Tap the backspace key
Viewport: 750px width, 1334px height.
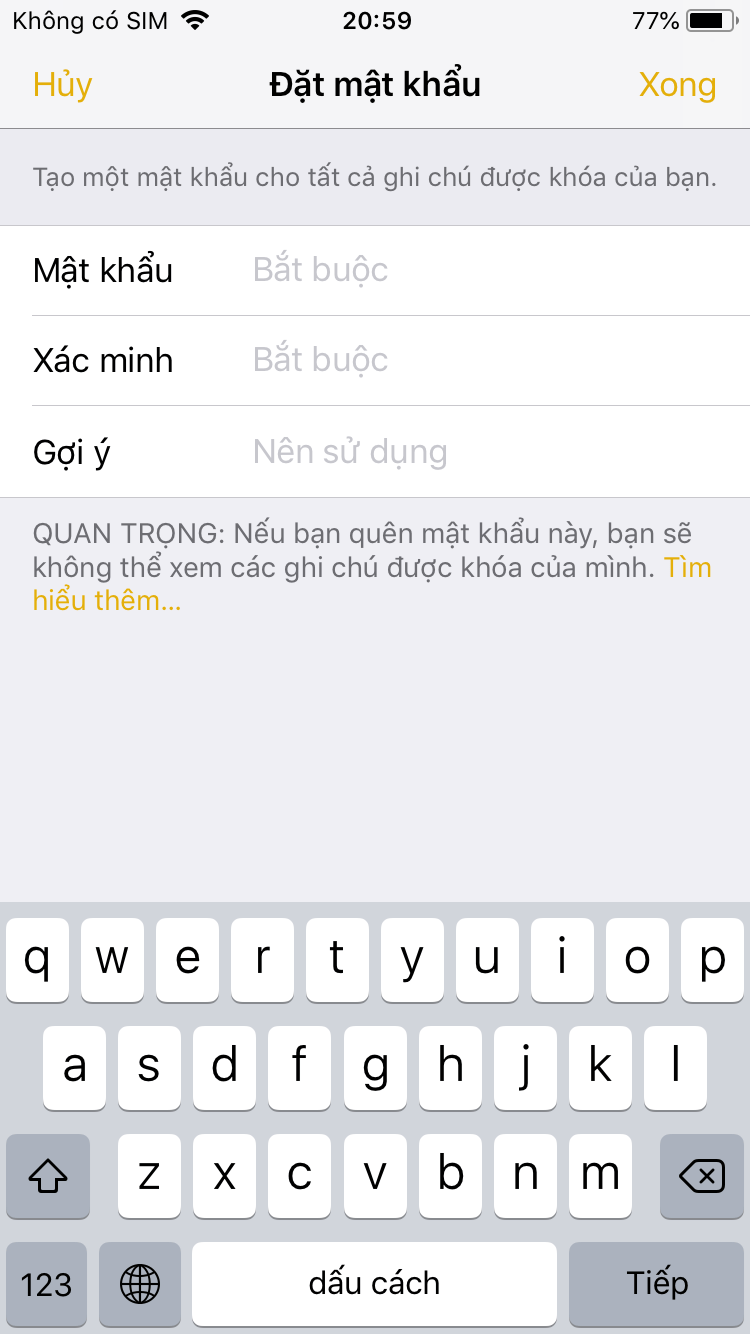click(702, 1176)
